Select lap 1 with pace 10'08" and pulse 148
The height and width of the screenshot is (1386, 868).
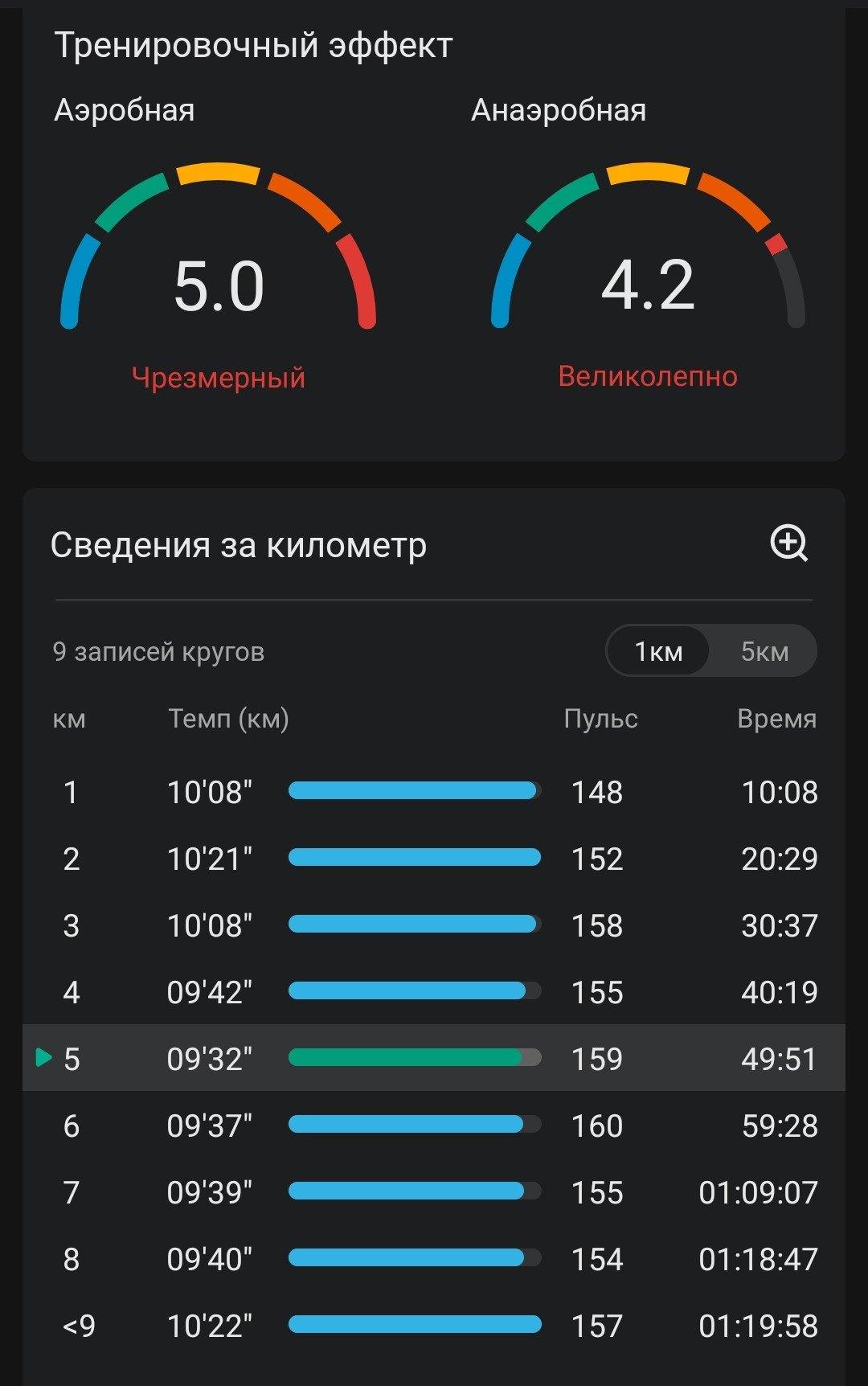point(434,792)
